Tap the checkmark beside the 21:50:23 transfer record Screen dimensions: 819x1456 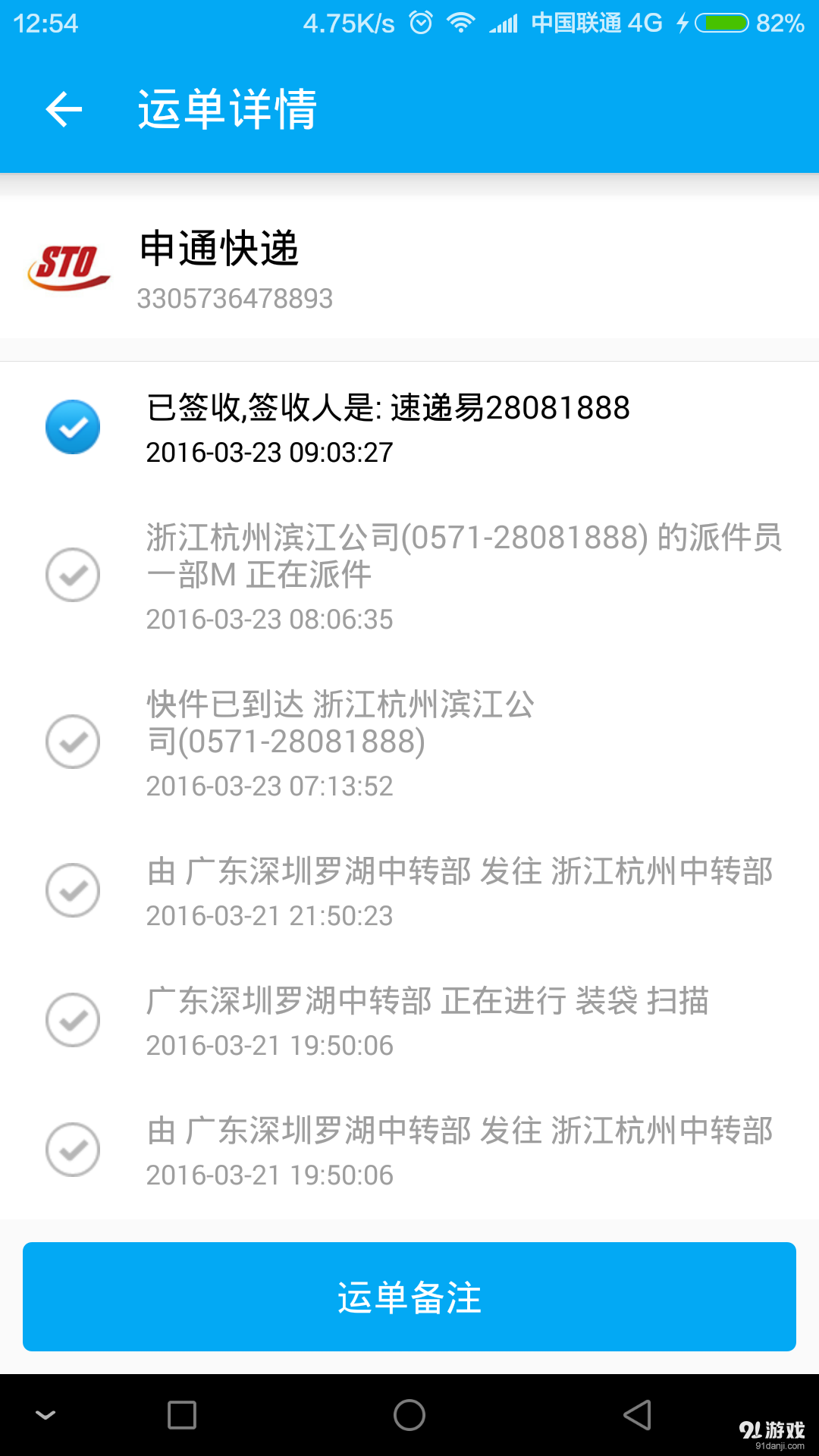(x=72, y=889)
